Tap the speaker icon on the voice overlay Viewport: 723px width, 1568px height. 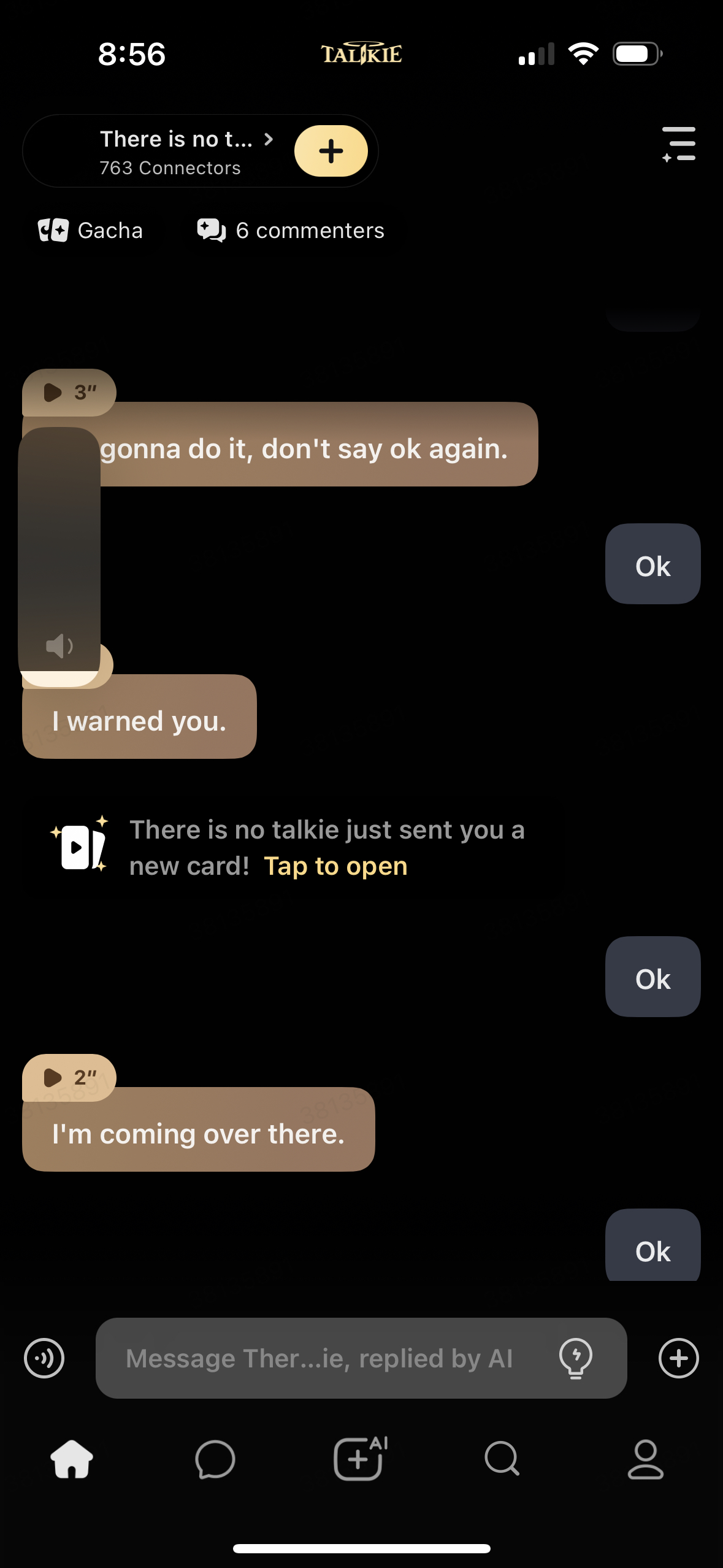click(x=59, y=646)
